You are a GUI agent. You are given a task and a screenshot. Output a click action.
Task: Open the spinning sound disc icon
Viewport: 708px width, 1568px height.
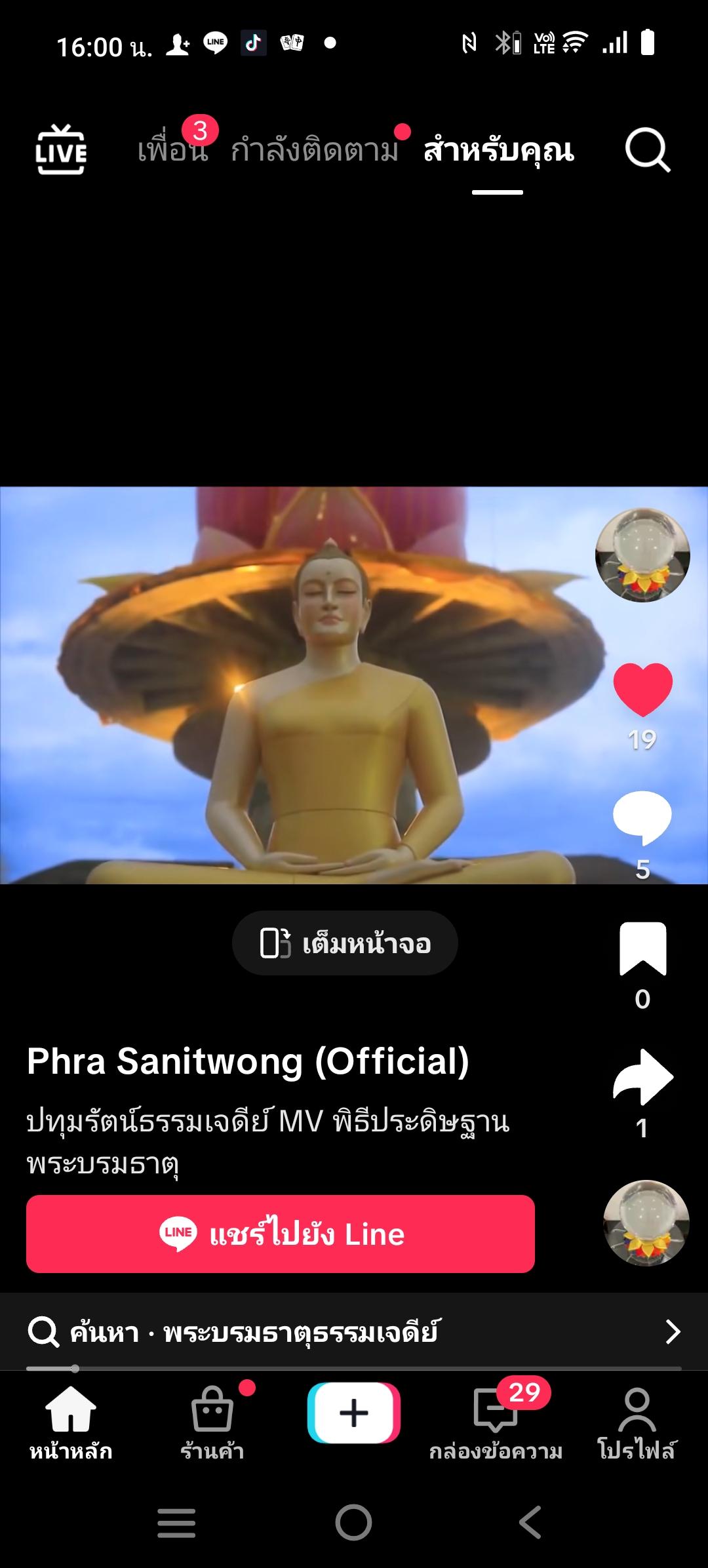646,1223
